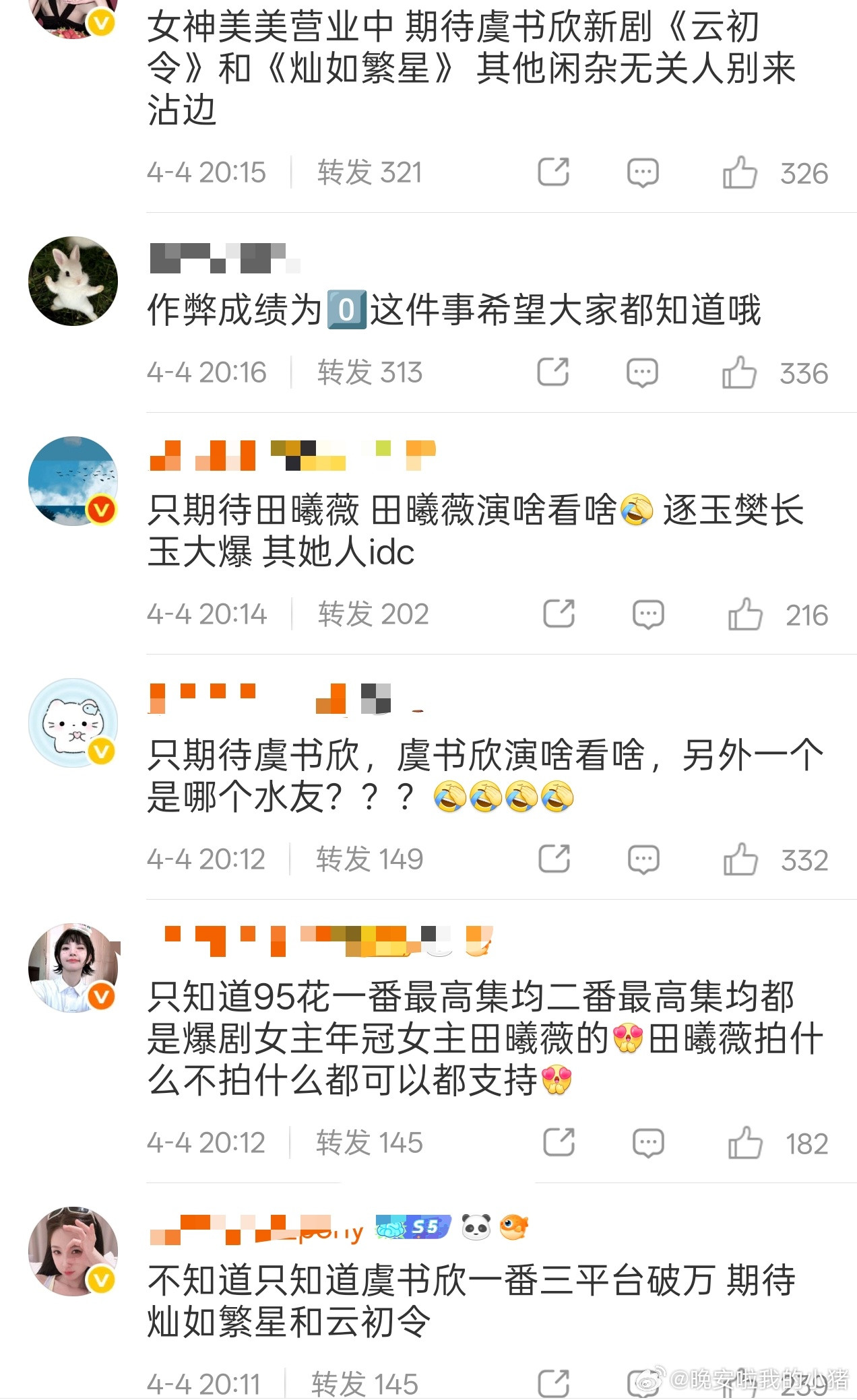Click the share arrow icon on the 20:12 田曦薇 comment
857x1400 pixels.
(559, 1143)
